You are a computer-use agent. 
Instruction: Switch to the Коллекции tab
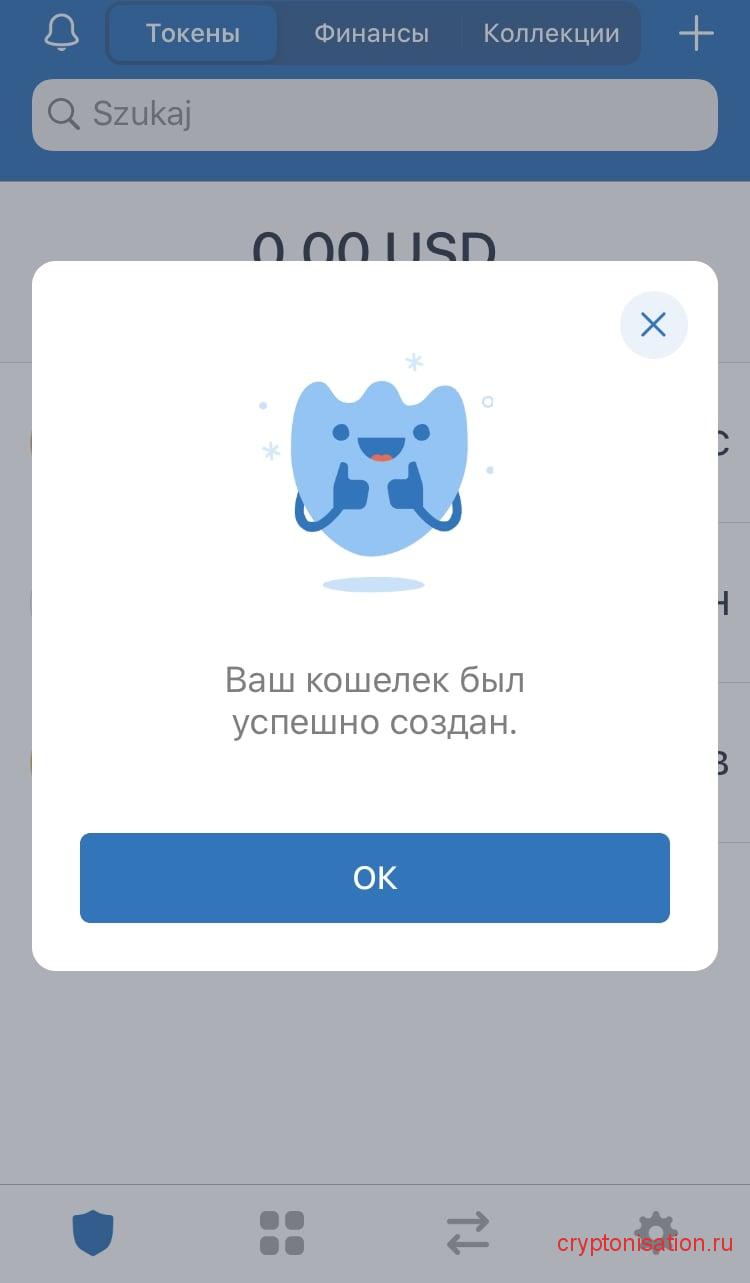pos(551,32)
